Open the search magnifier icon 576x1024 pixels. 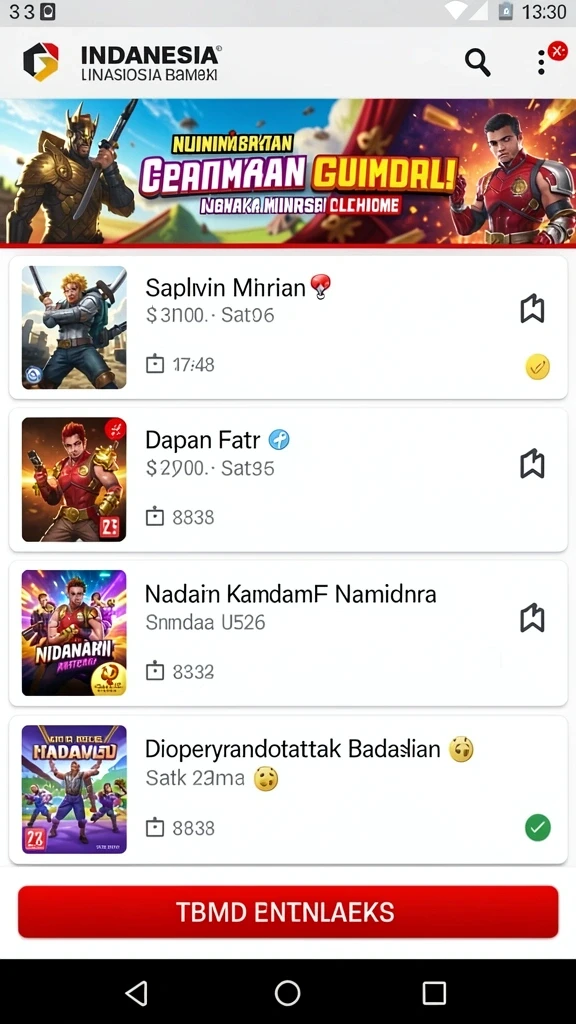pyautogui.click(x=477, y=63)
